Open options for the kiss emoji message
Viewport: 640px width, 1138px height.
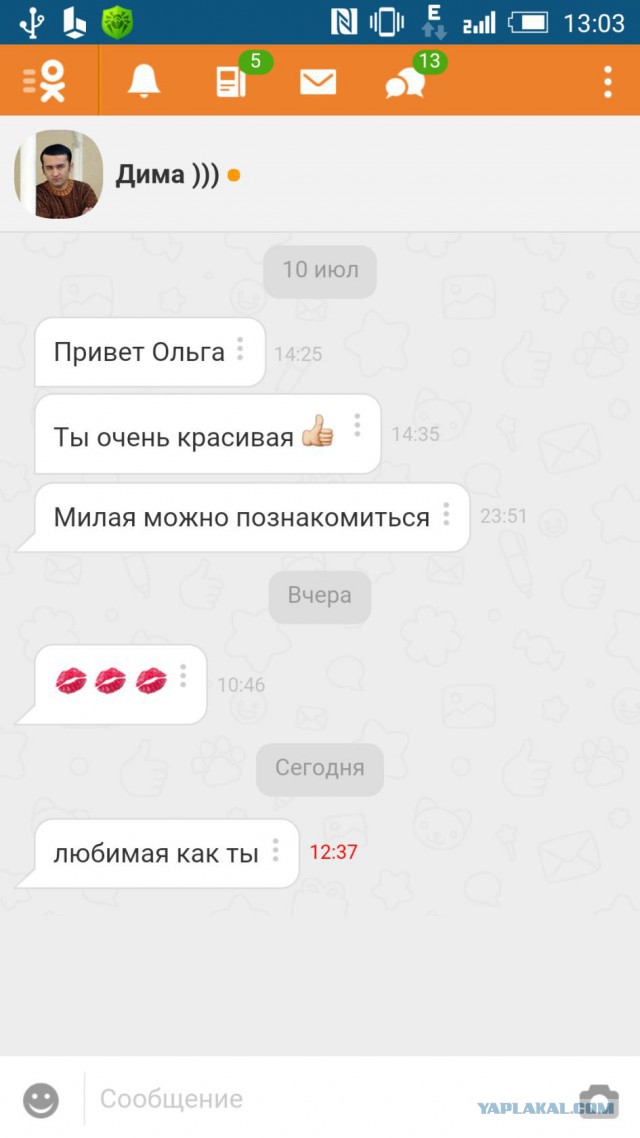click(x=183, y=676)
